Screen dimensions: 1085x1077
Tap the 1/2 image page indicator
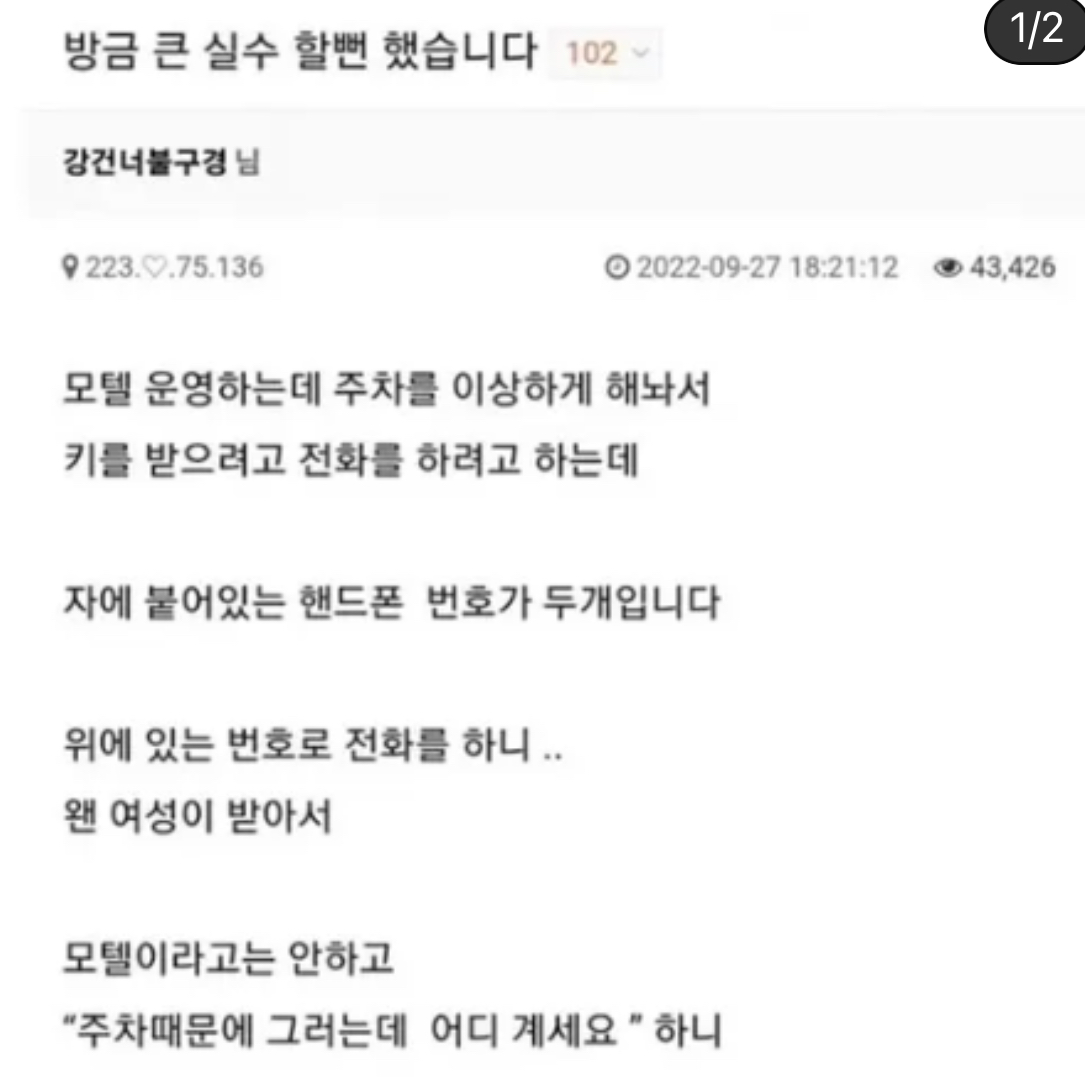(x=1035, y=31)
